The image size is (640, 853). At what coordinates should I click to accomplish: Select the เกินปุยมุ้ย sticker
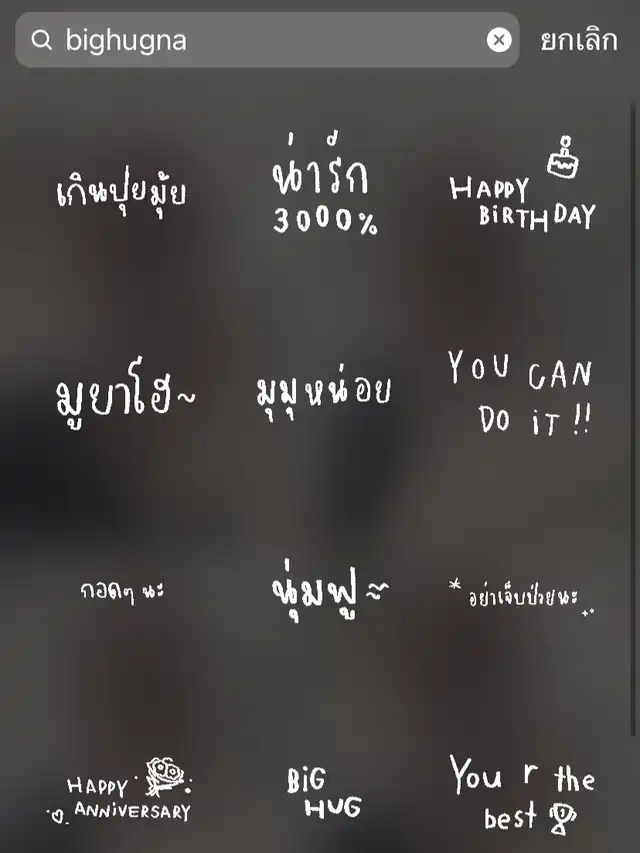[121, 190]
